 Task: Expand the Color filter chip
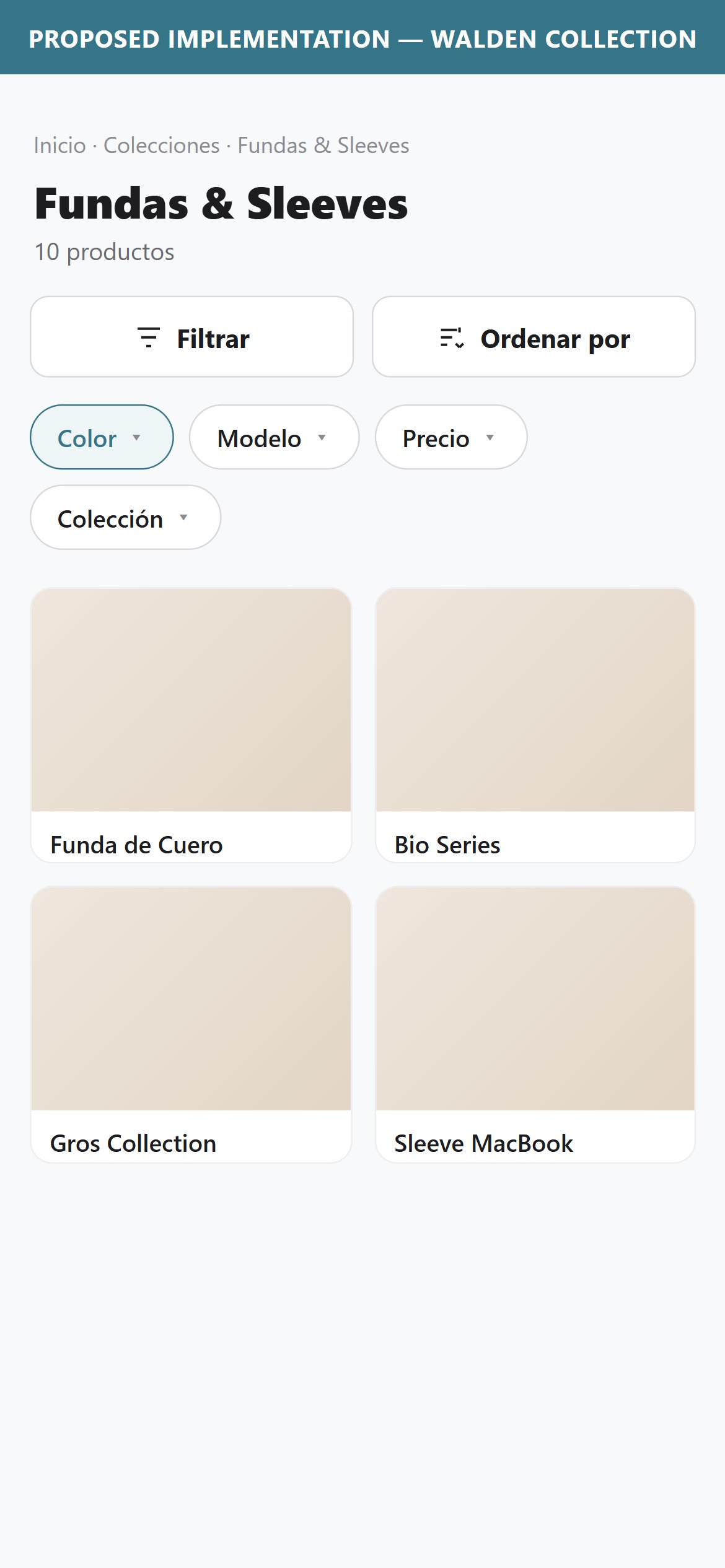102,437
